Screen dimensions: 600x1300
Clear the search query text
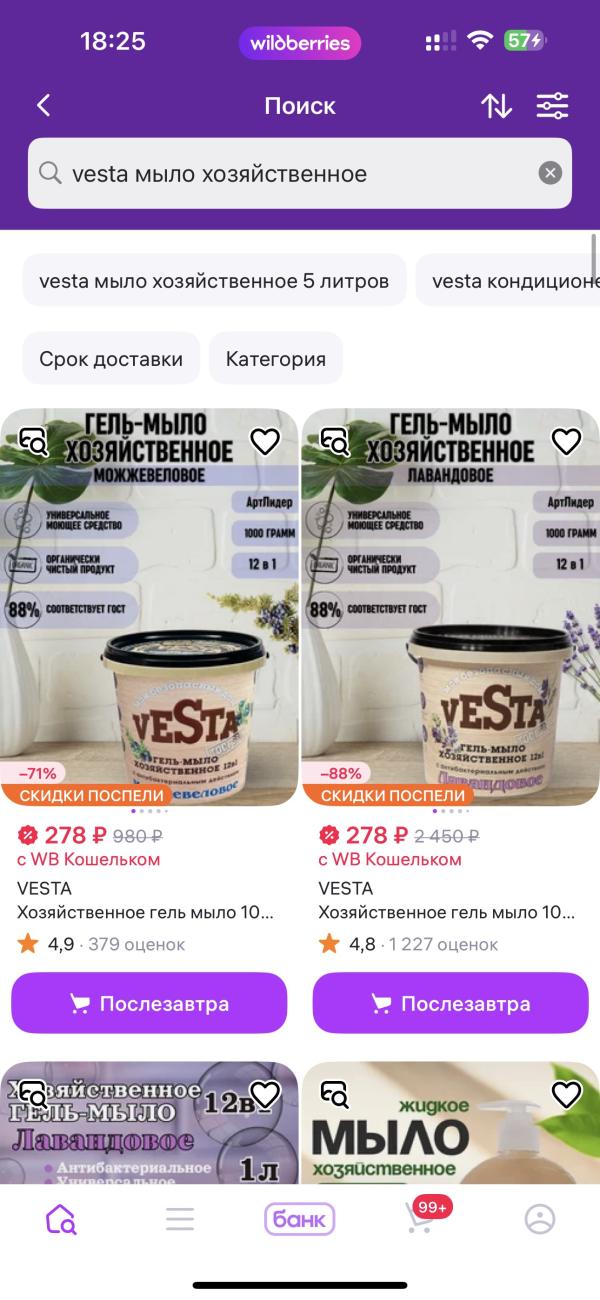tap(550, 173)
